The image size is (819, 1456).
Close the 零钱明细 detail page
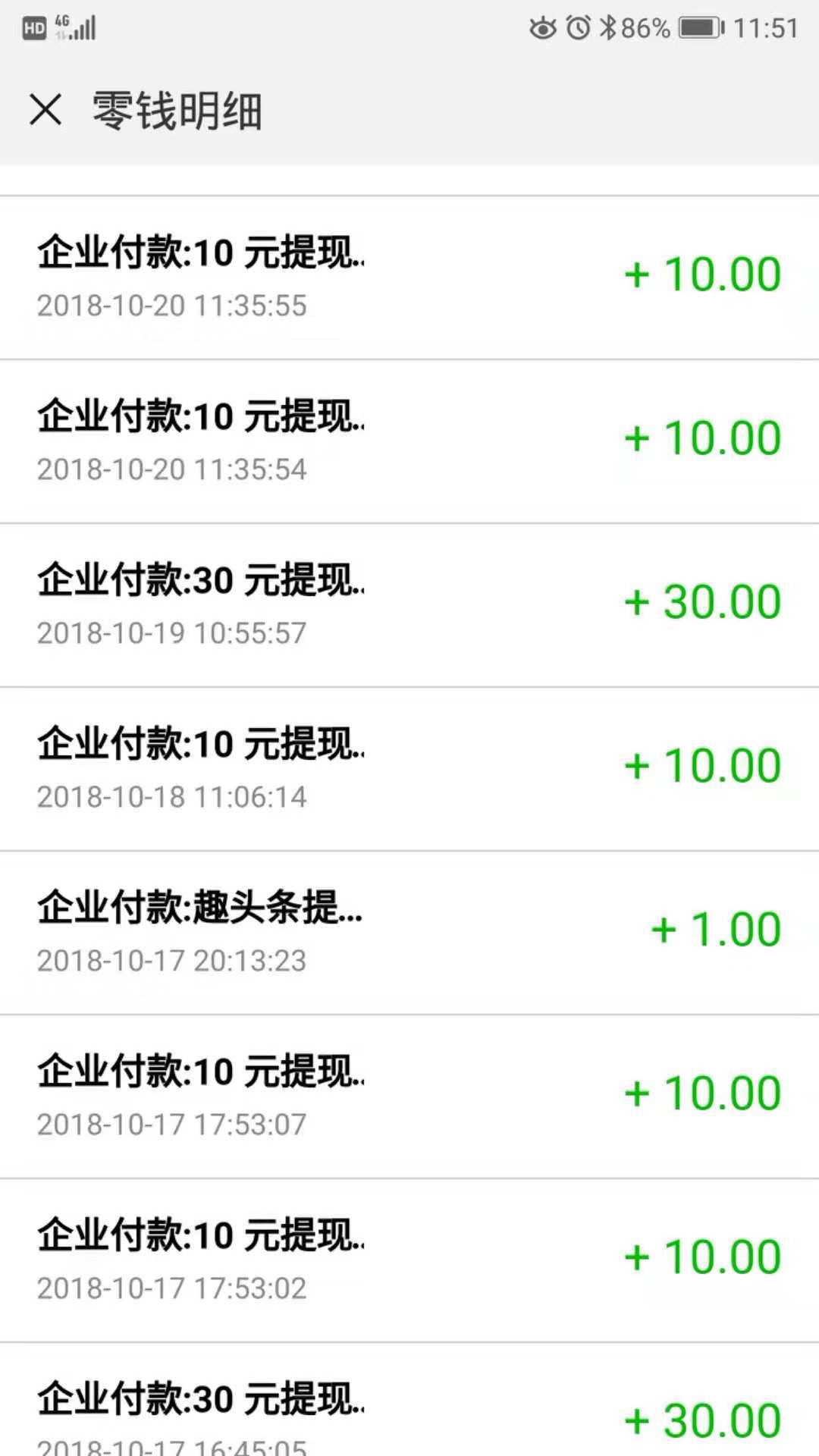click(x=47, y=110)
